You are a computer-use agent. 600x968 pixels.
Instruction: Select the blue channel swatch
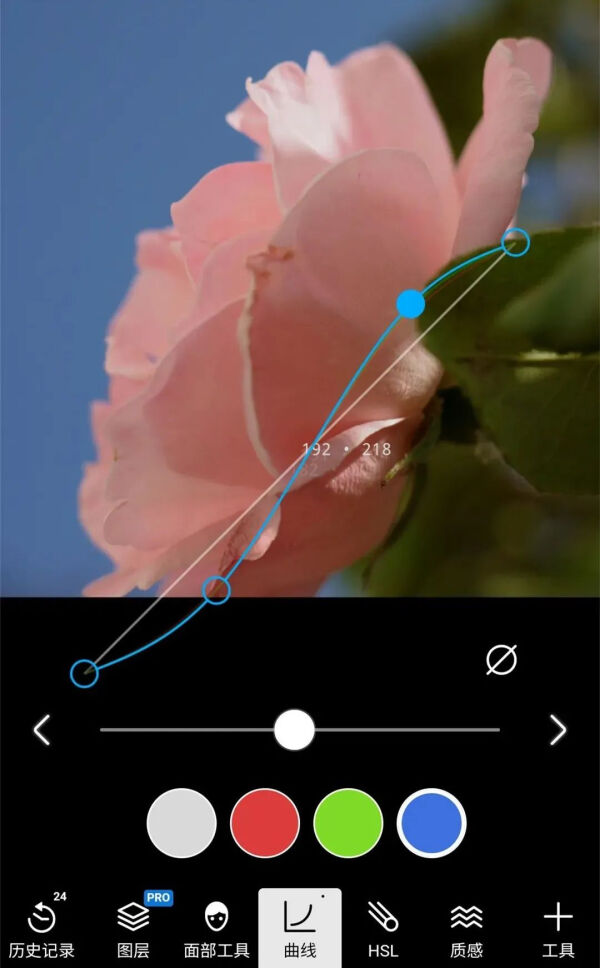(x=432, y=823)
